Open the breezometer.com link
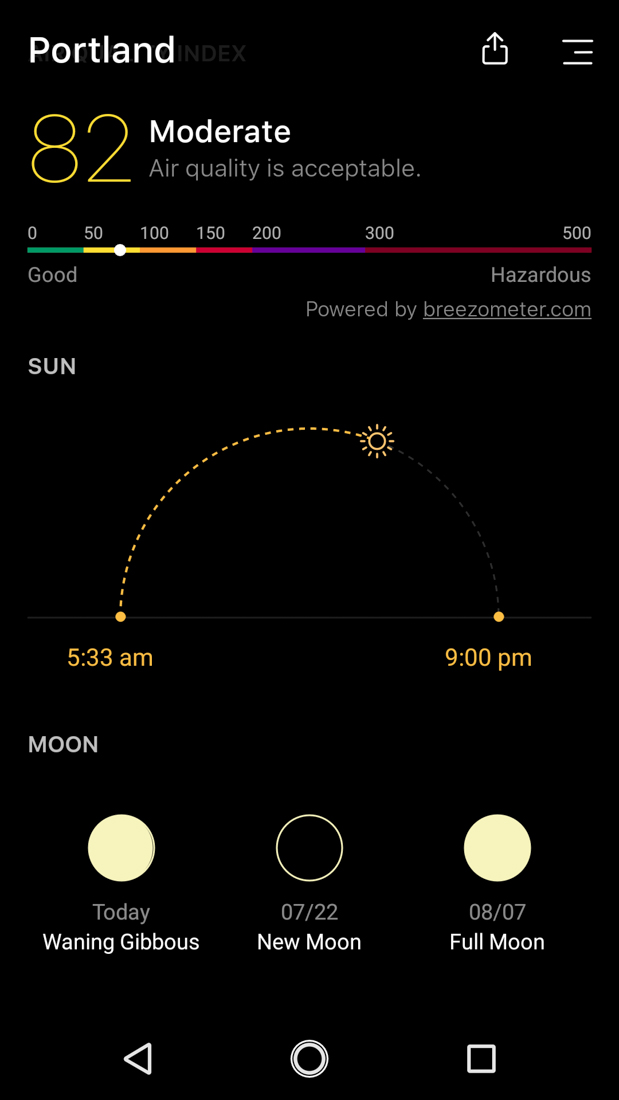Image resolution: width=619 pixels, height=1100 pixels. coord(506,309)
